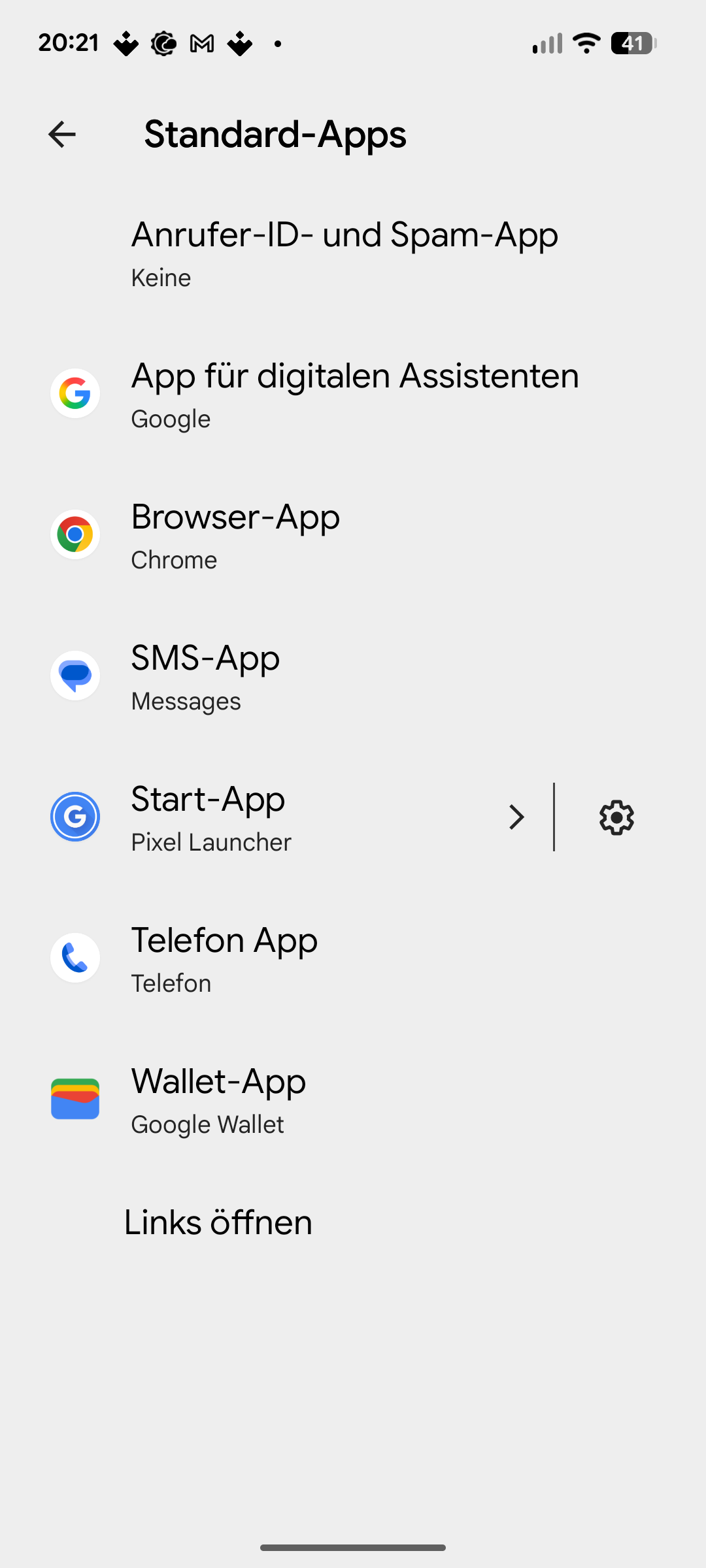Change the Browser-App default
706x1568 pixels.
coord(353,537)
